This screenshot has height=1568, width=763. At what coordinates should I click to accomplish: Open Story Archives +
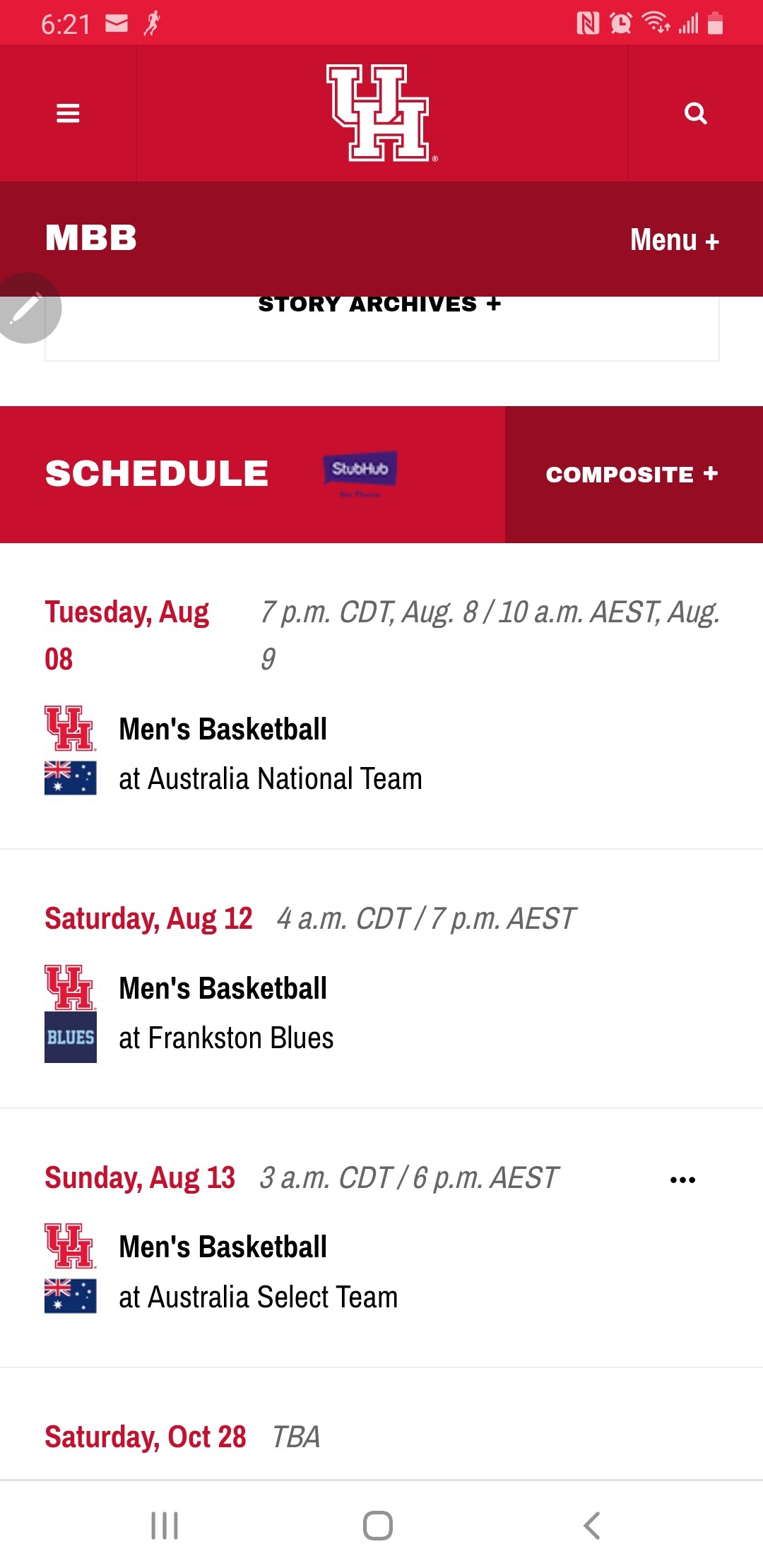[380, 304]
